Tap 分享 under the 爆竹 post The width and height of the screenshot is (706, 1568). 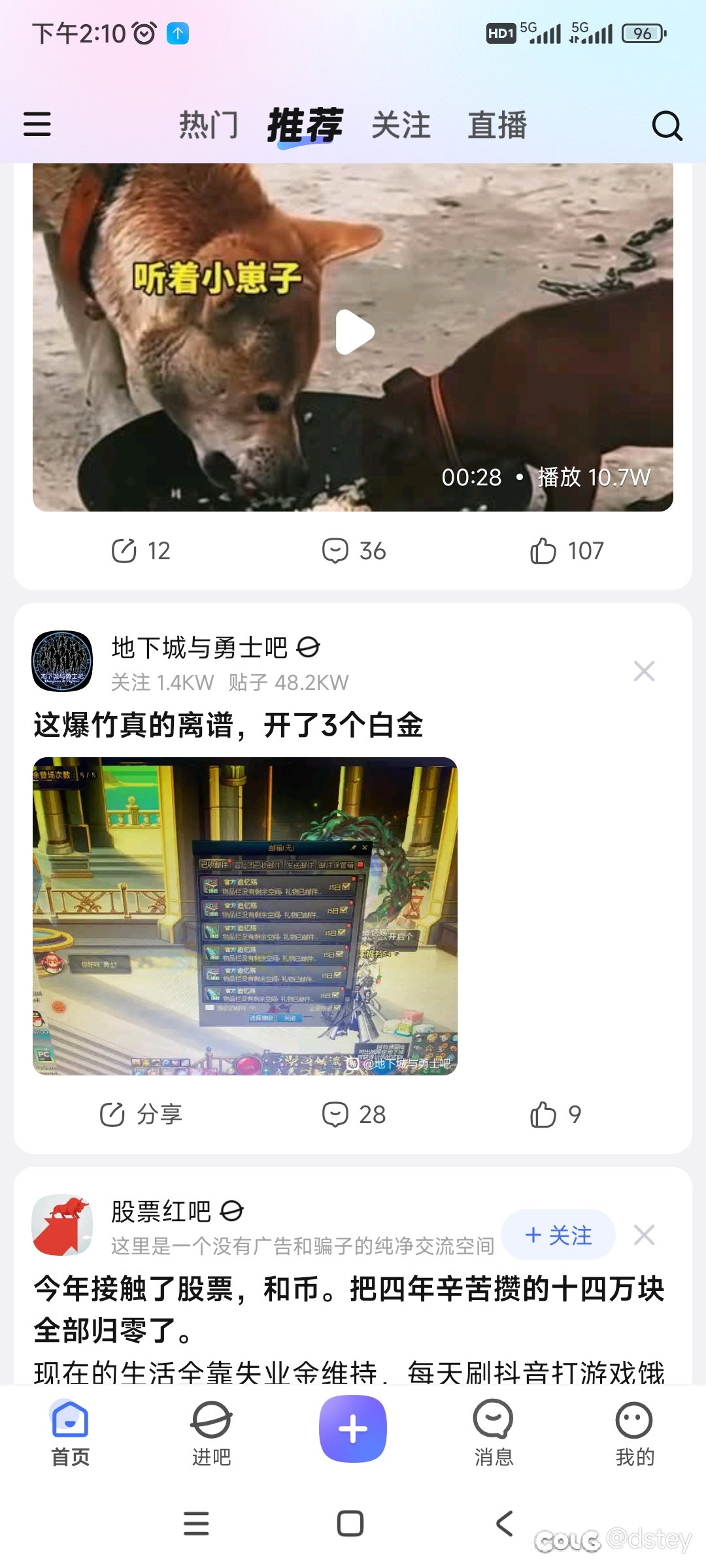pyautogui.click(x=141, y=1115)
